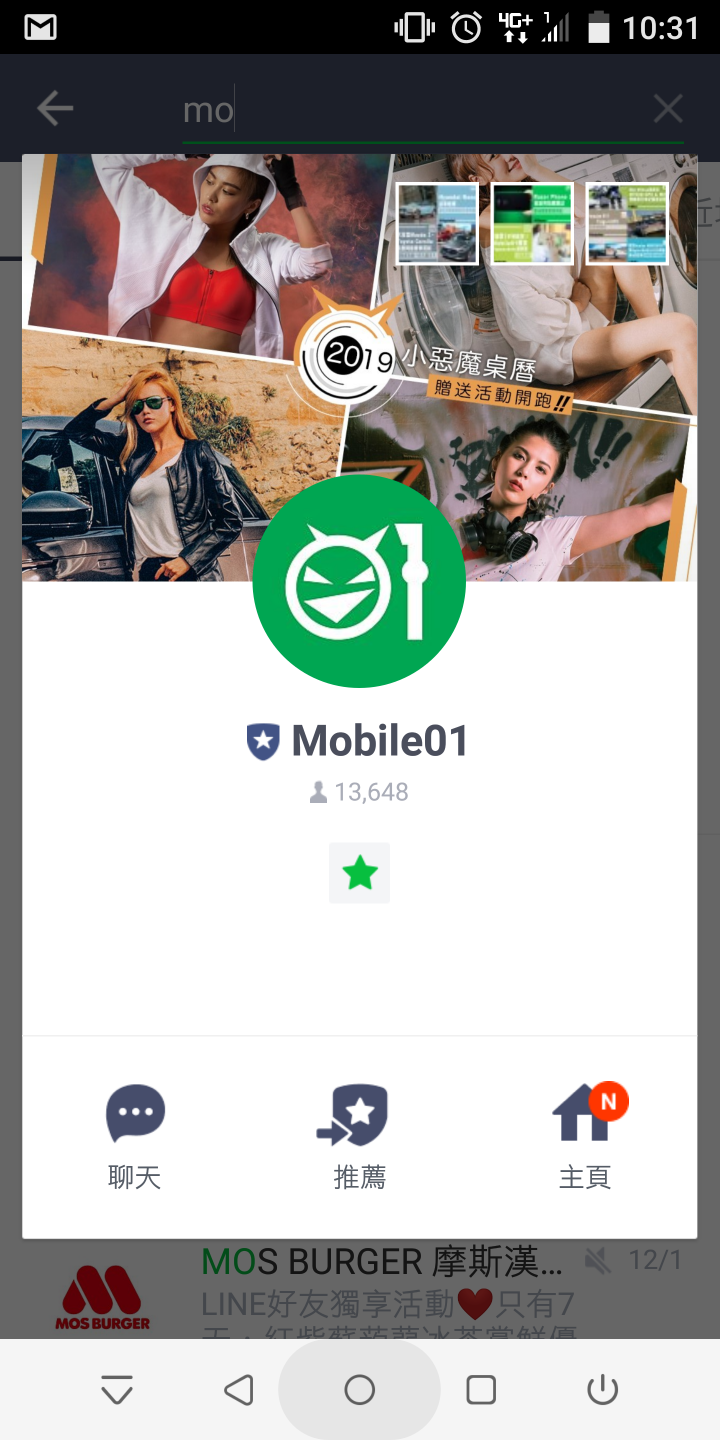Open Mobile01 profile picture

[359, 581]
